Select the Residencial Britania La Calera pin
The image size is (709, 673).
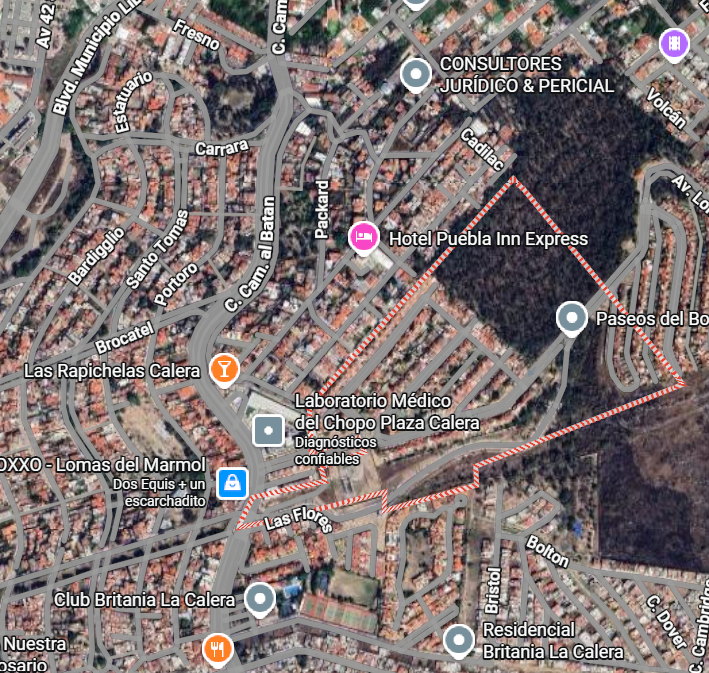pos(459,640)
